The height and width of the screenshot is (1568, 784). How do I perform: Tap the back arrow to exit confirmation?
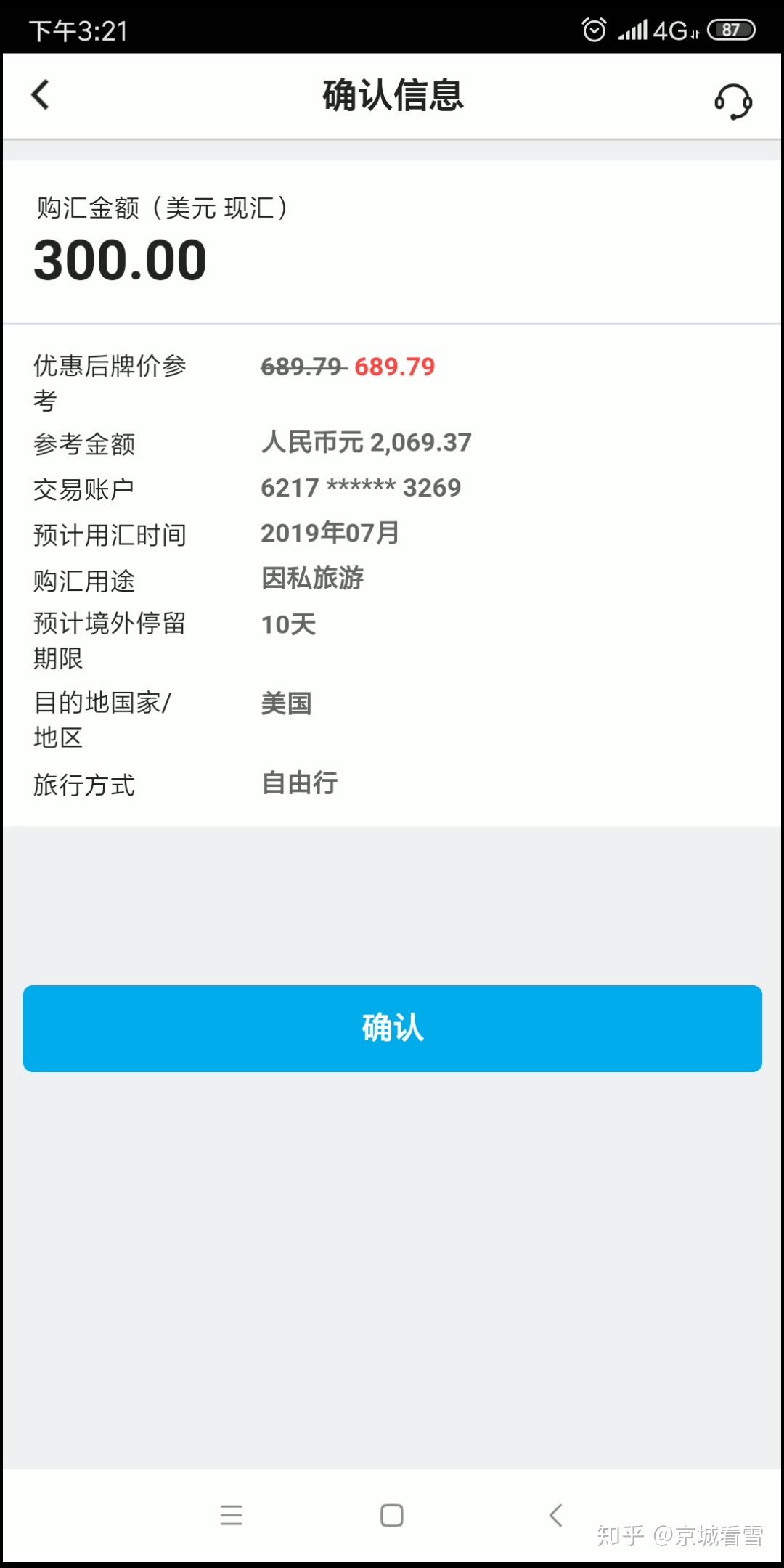point(41,95)
